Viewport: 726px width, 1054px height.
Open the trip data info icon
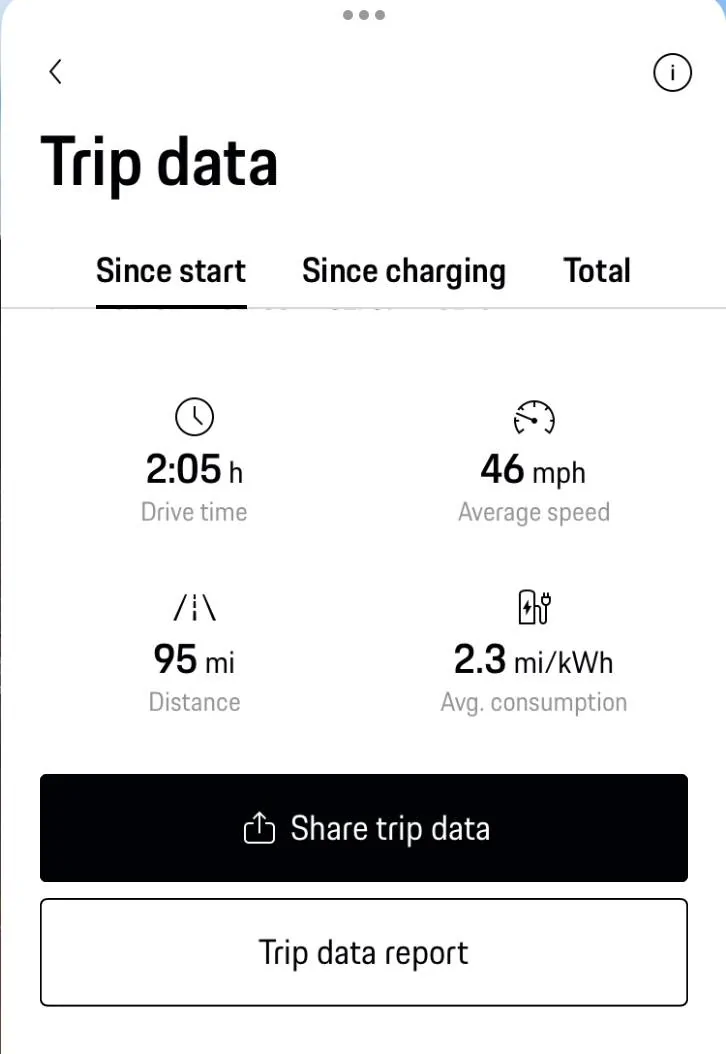tap(672, 72)
